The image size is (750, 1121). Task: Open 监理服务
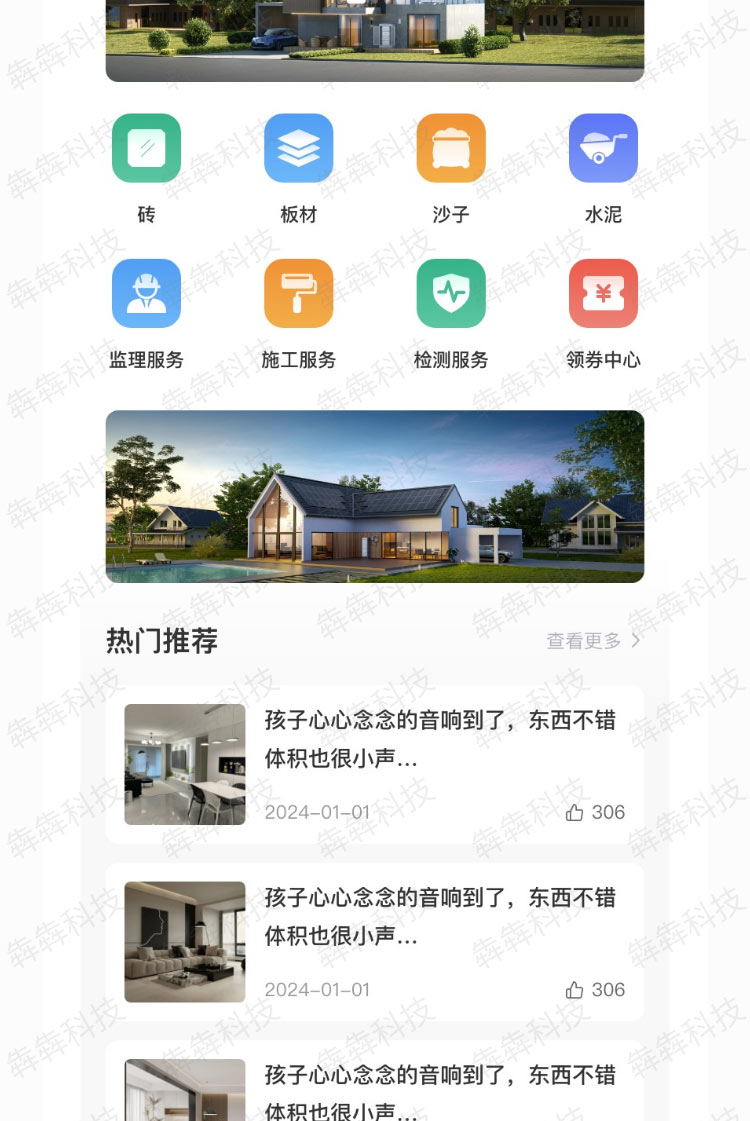(146, 294)
